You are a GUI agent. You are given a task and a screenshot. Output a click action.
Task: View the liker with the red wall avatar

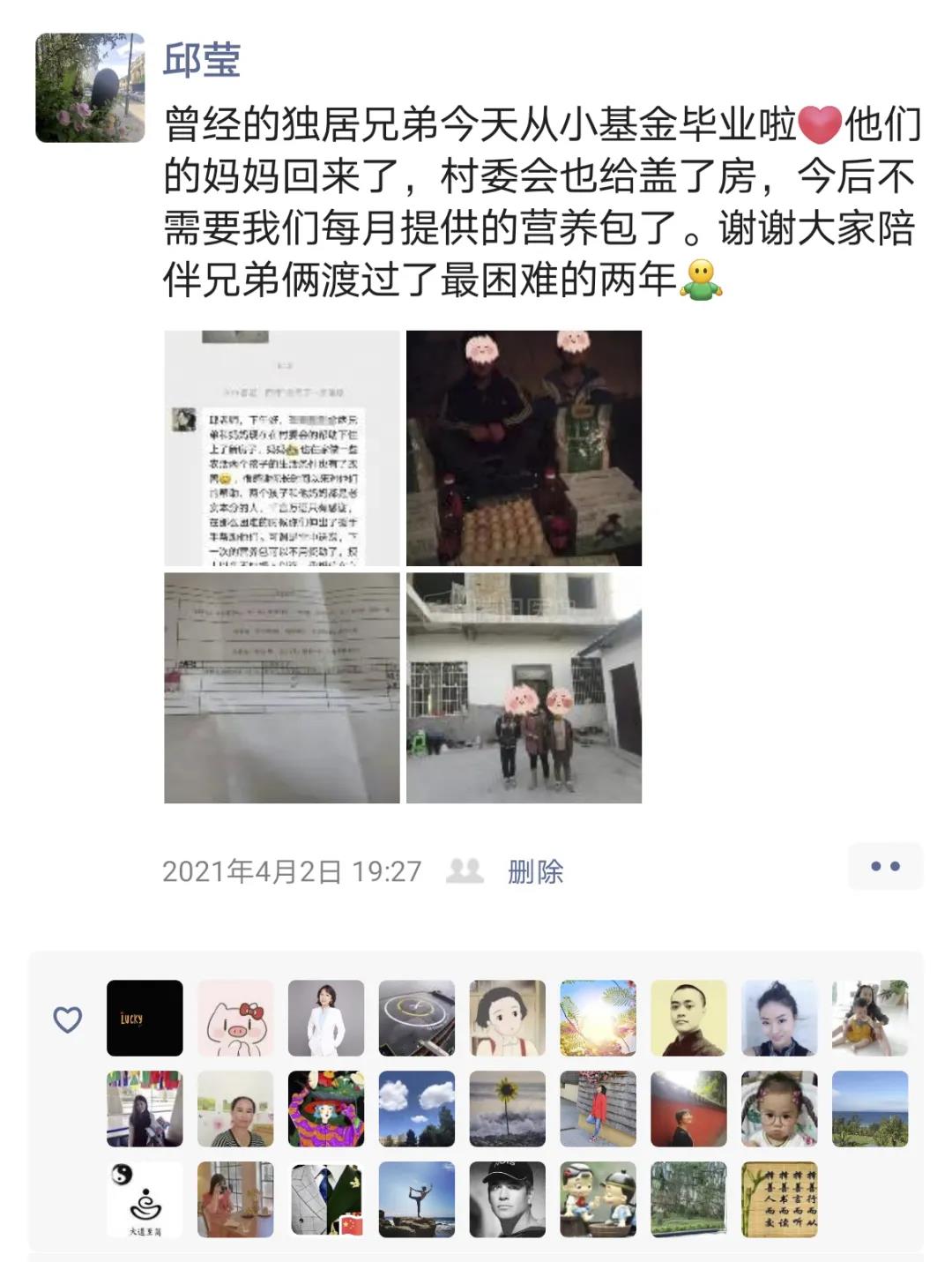point(688,1109)
